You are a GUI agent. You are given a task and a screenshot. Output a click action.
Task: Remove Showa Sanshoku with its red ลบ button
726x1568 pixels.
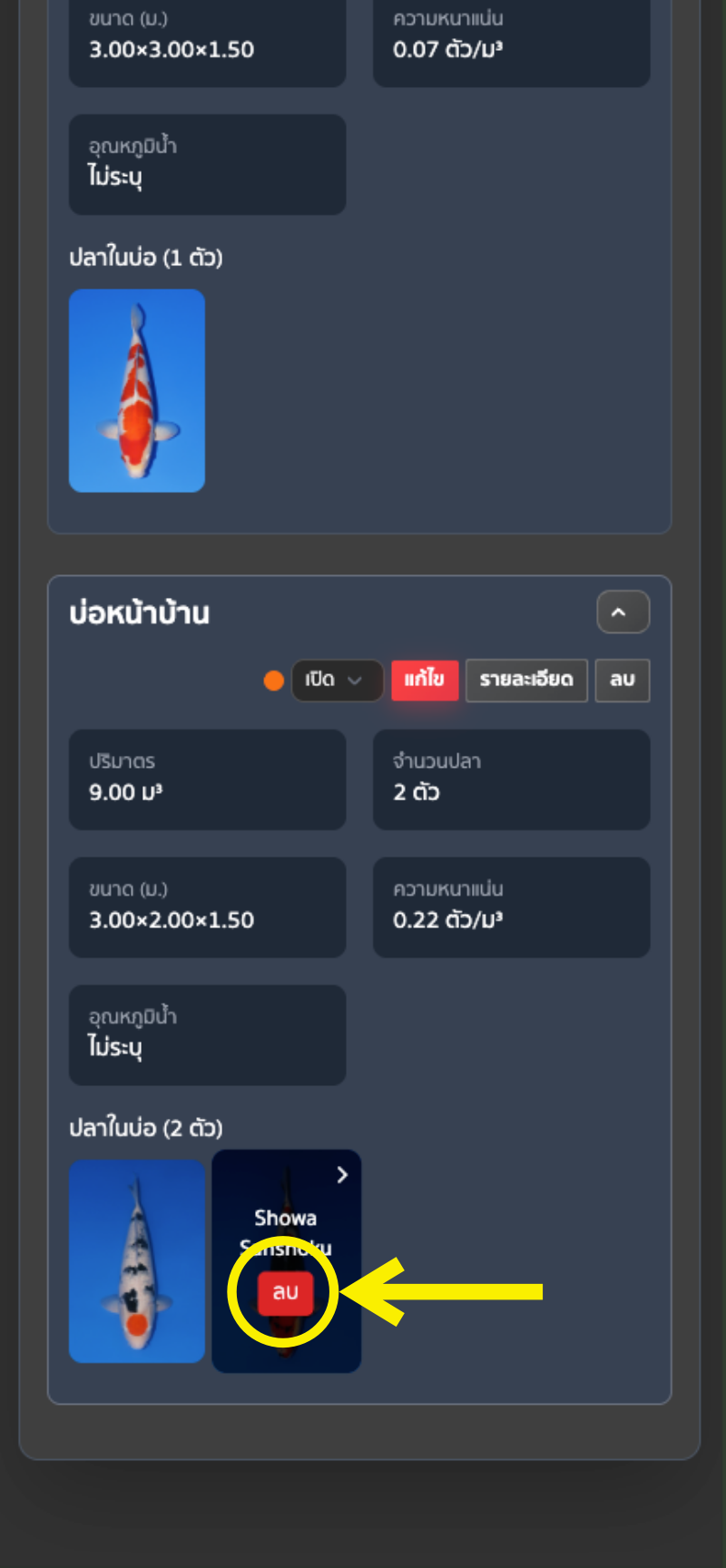pyautogui.click(x=285, y=1292)
